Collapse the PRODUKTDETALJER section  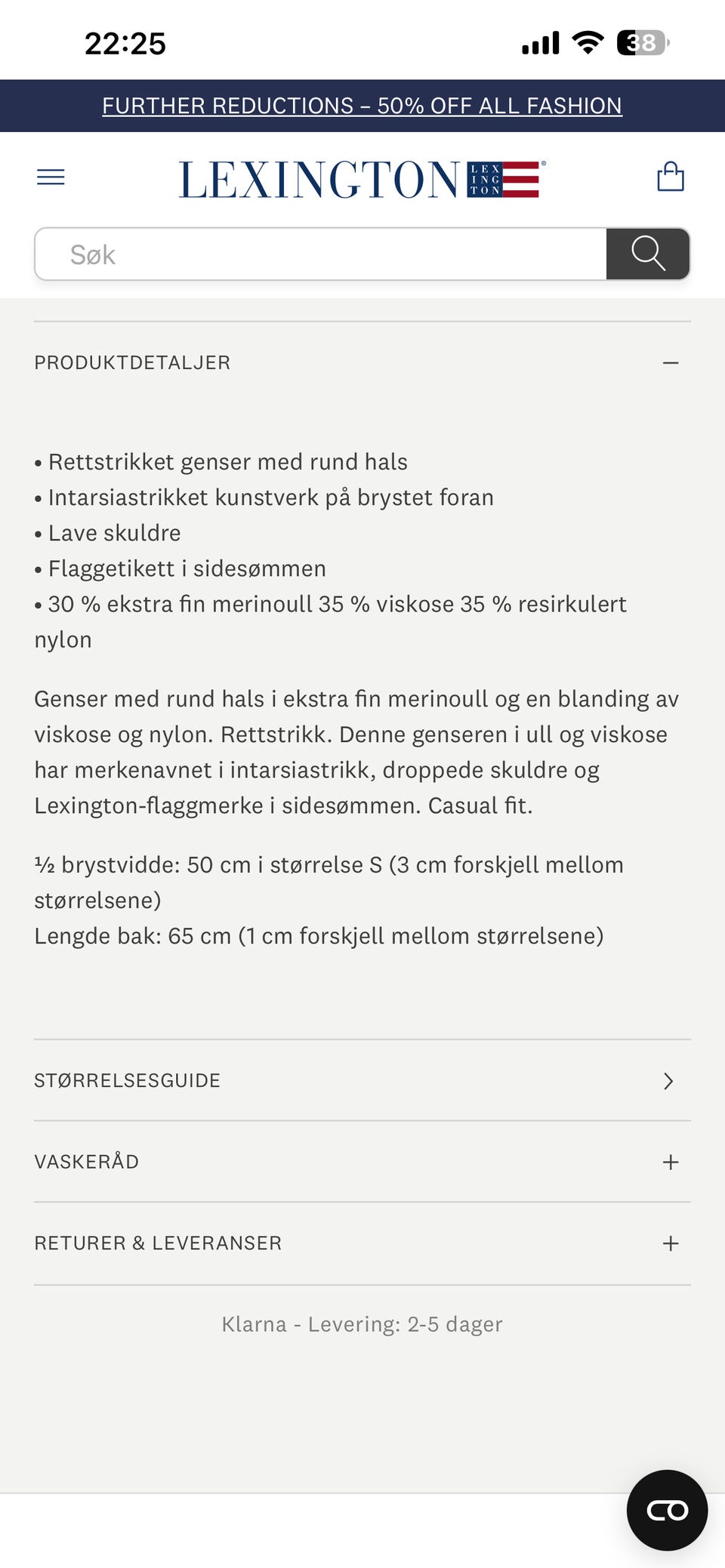pos(671,363)
